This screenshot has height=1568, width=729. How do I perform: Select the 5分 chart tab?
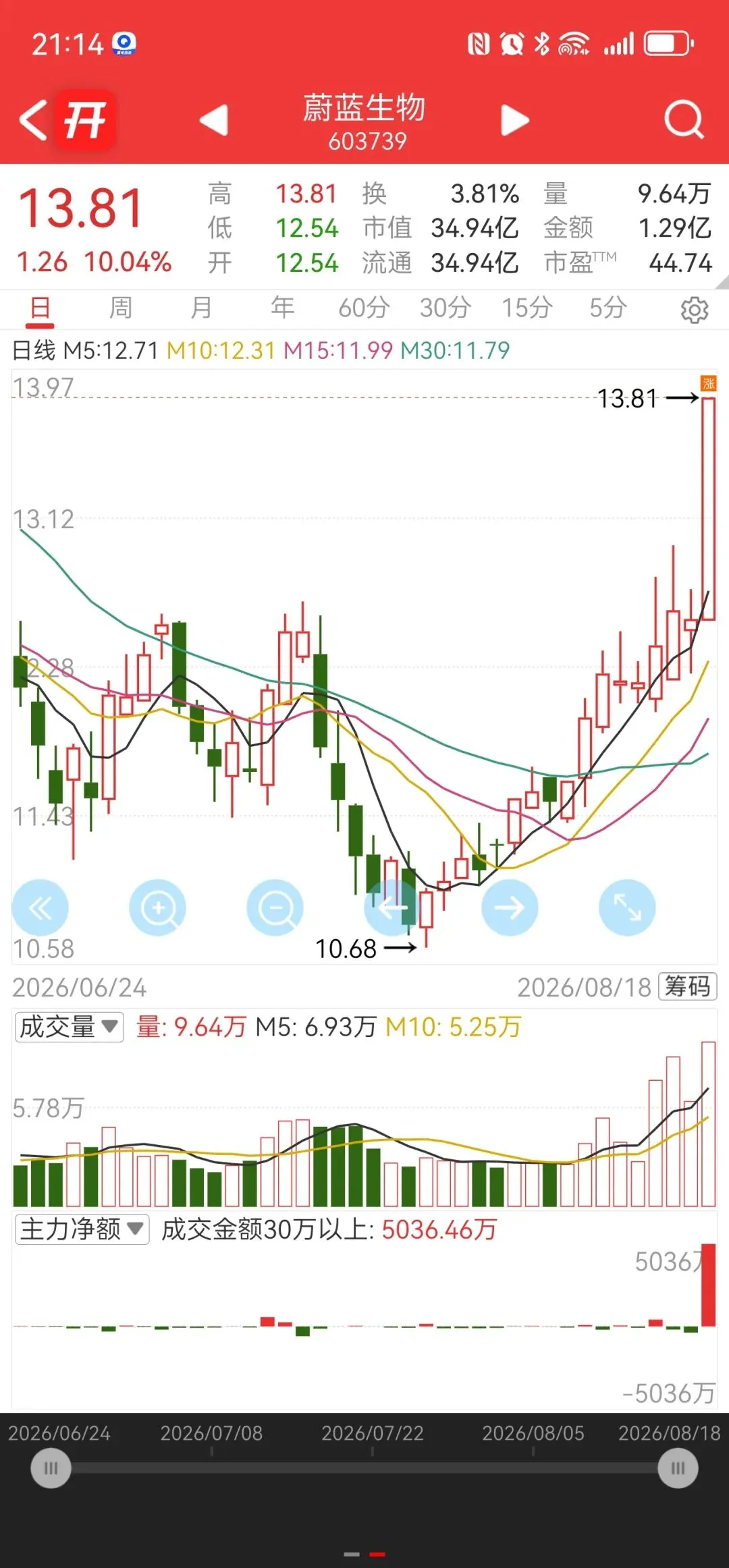(x=607, y=308)
